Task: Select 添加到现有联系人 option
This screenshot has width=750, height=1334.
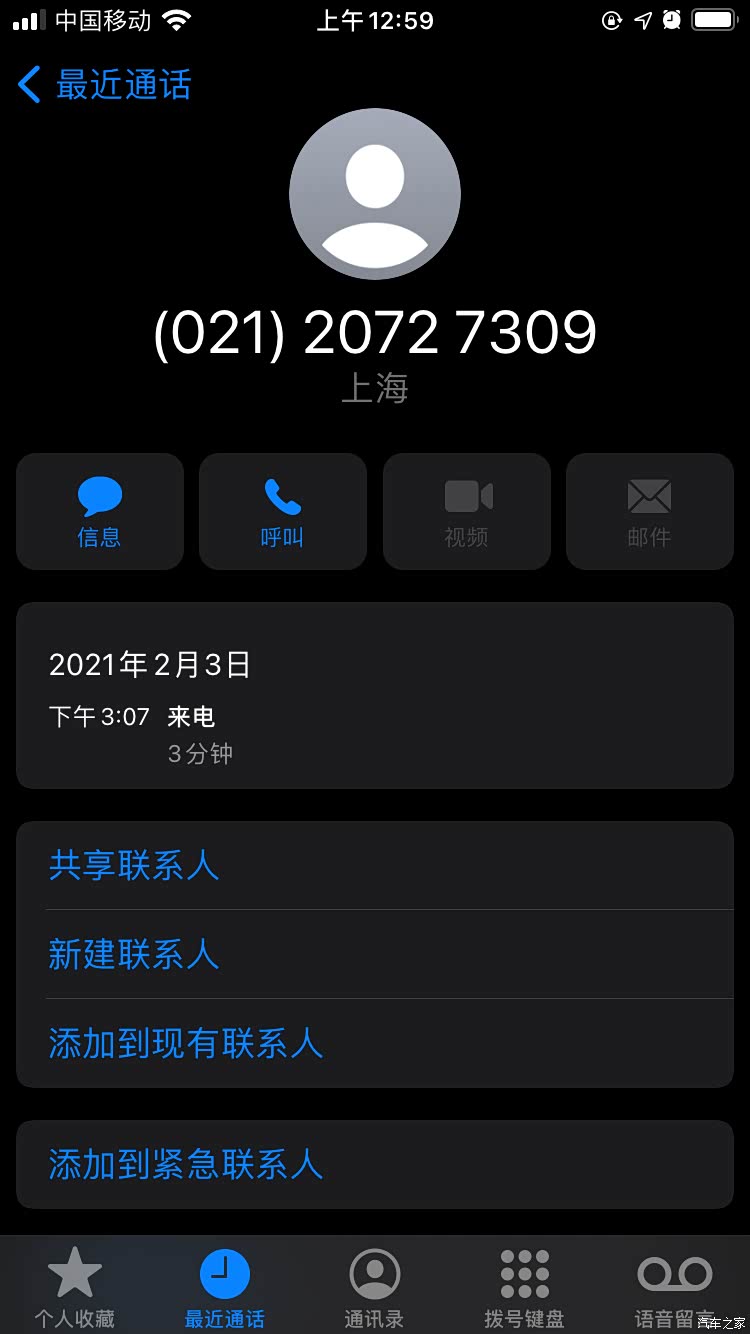Action: point(185,1043)
